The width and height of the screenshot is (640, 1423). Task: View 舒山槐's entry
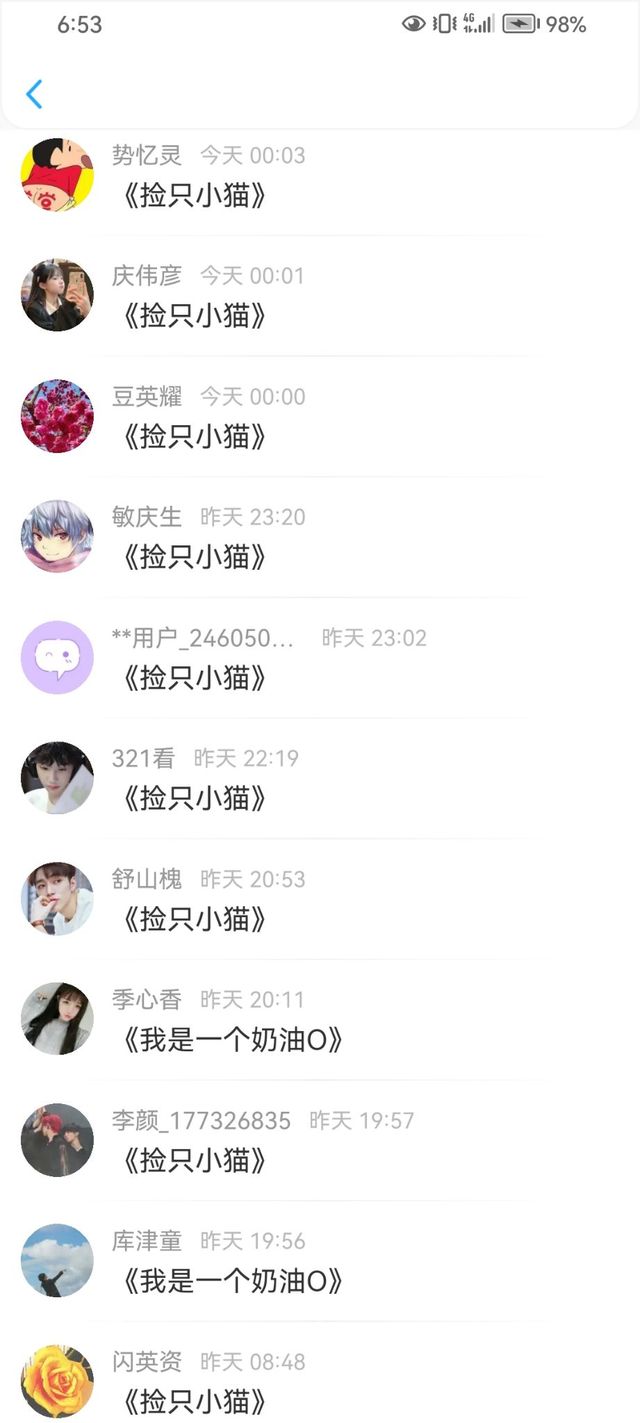point(195,919)
